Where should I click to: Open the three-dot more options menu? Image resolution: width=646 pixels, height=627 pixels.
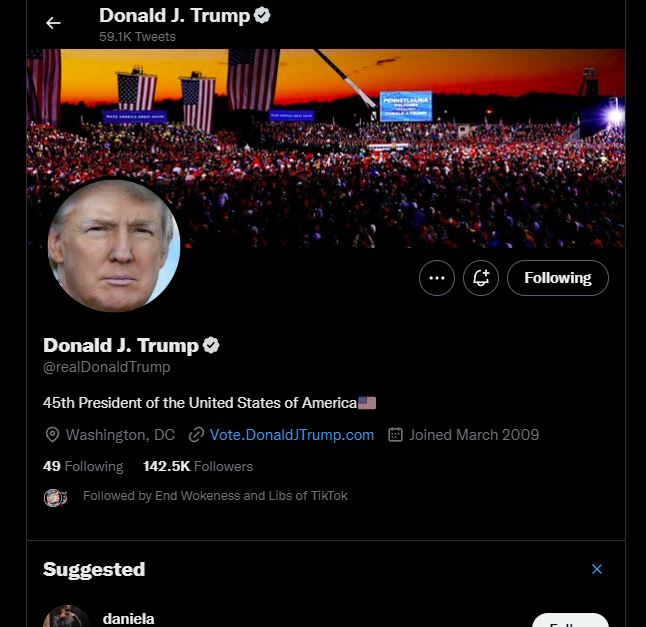(x=437, y=278)
